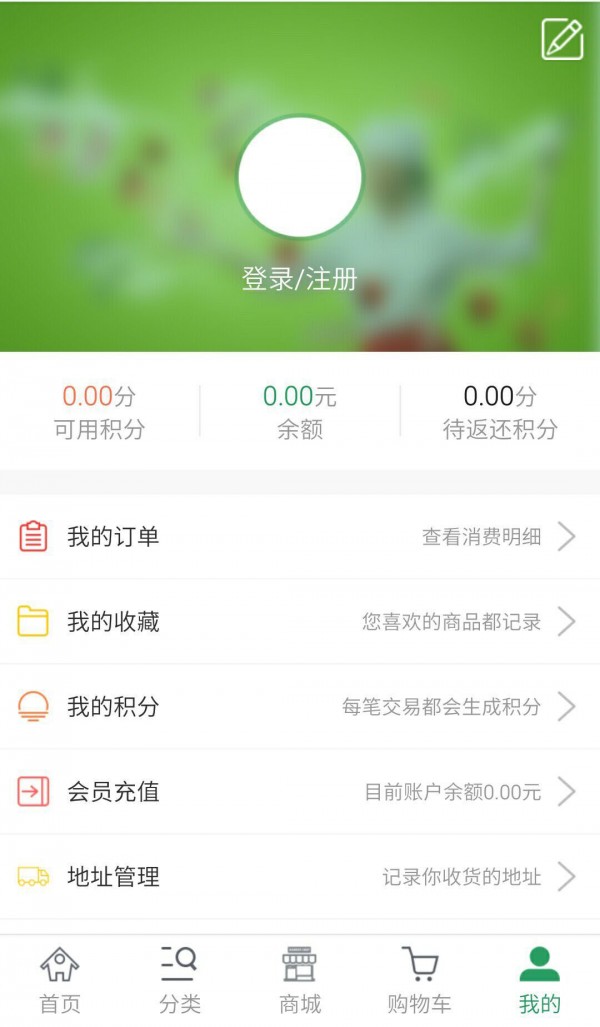Check 可用积分 available points
This screenshot has height=1027, width=600.
tap(99, 412)
